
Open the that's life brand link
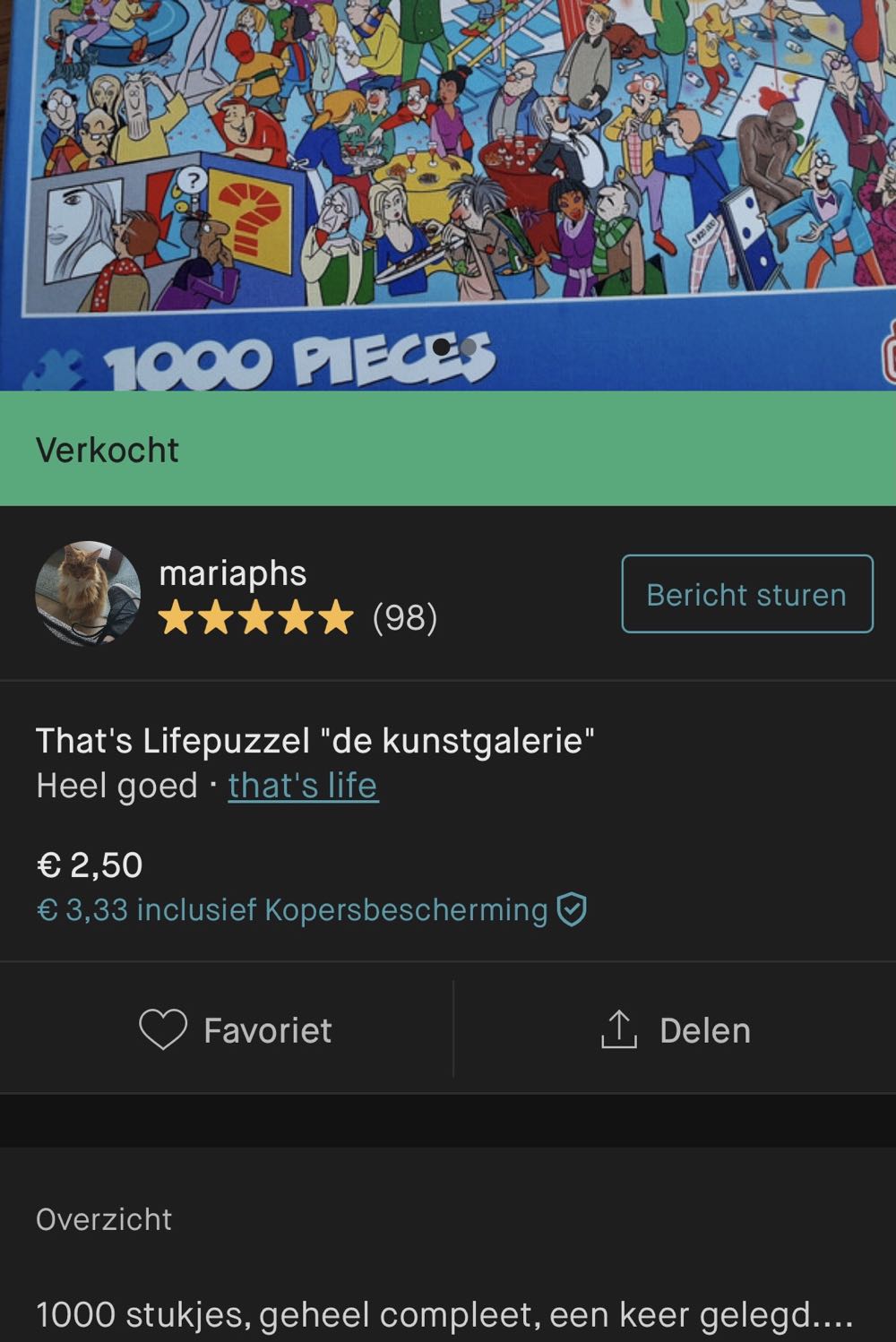[303, 786]
